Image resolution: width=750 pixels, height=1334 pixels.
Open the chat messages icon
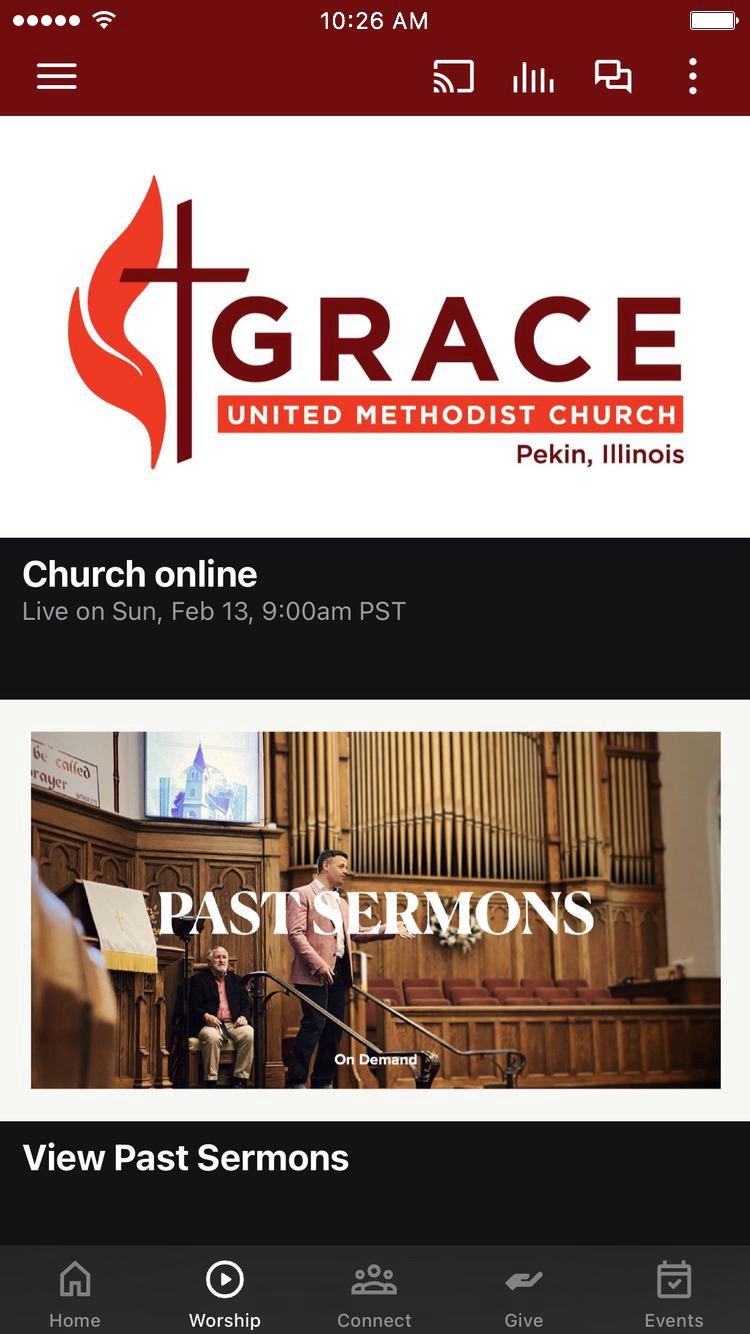pyautogui.click(x=613, y=77)
